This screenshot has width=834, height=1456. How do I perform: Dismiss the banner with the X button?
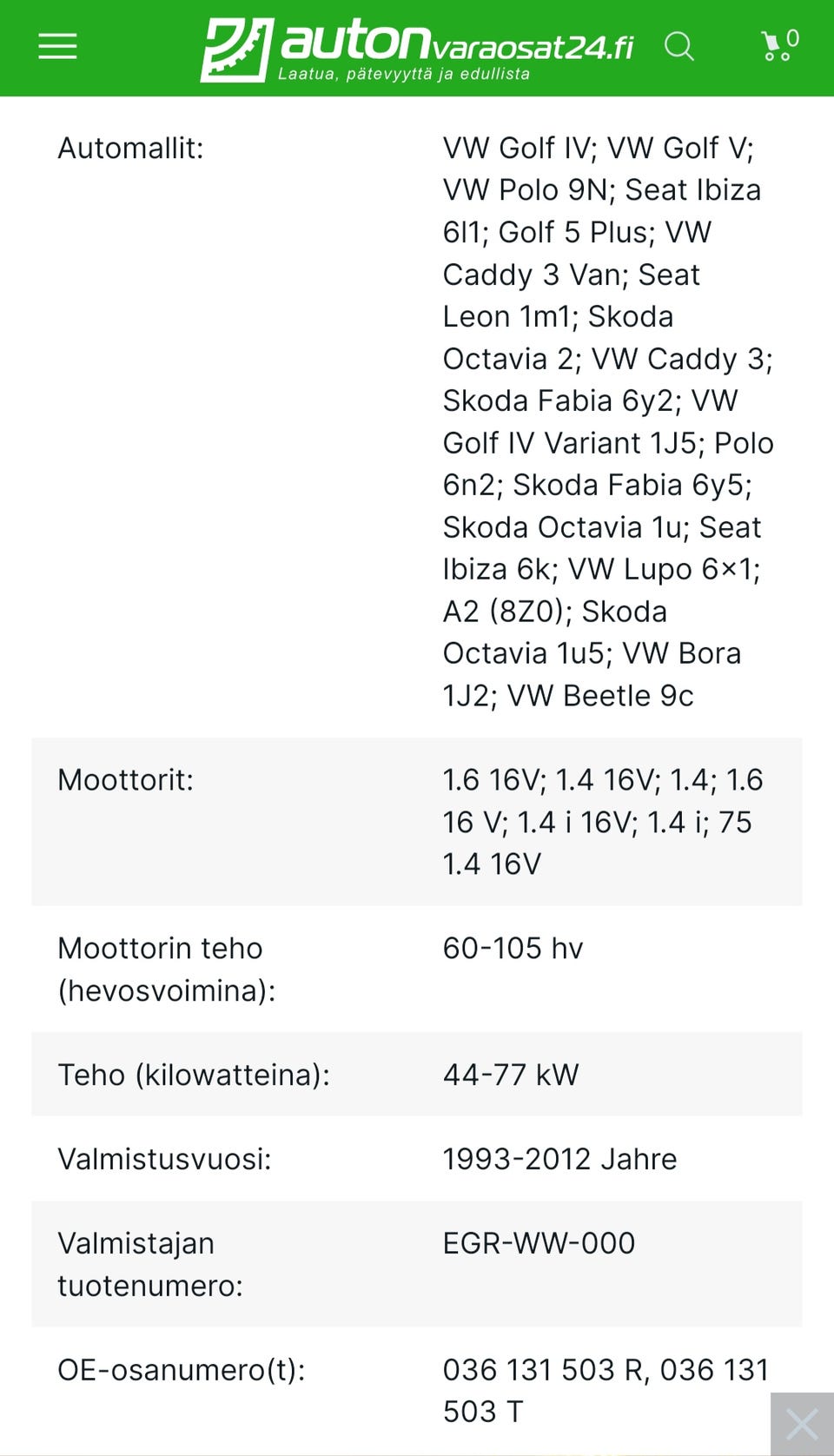pos(802,1424)
